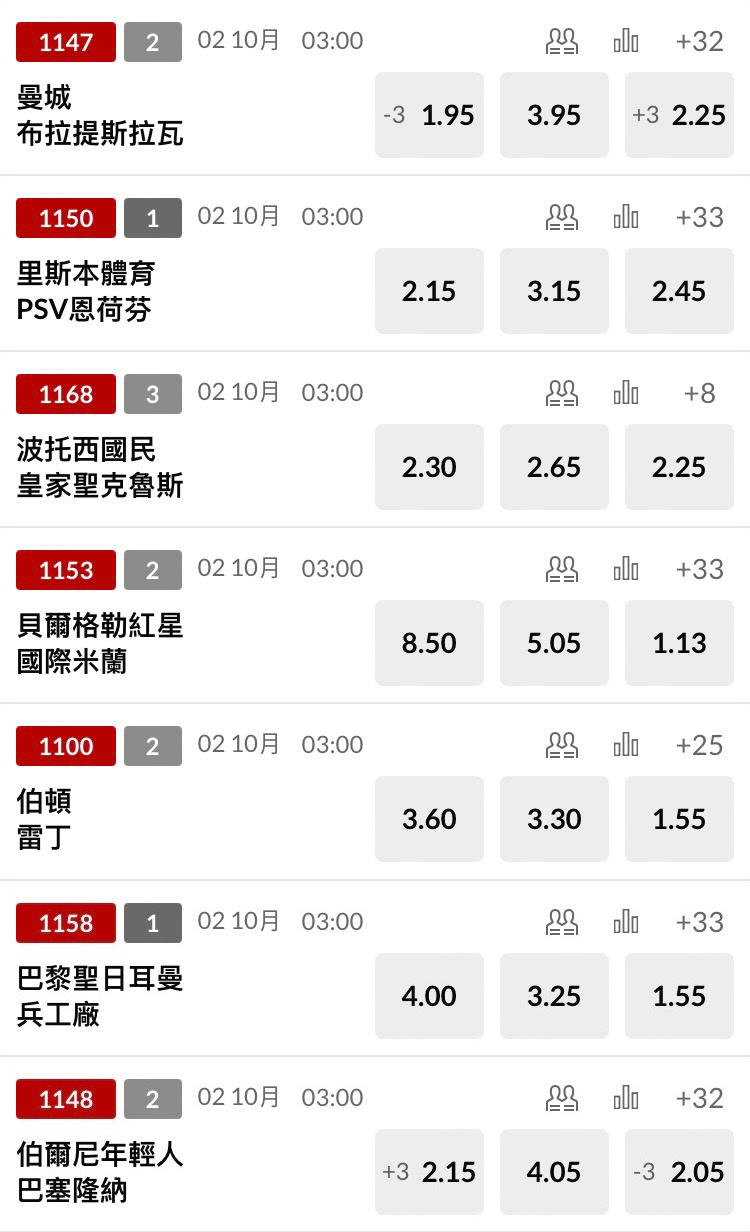Expand +8 more markets for 波托西國民
Viewport: 750px width, 1232px height.
click(699, 393)
